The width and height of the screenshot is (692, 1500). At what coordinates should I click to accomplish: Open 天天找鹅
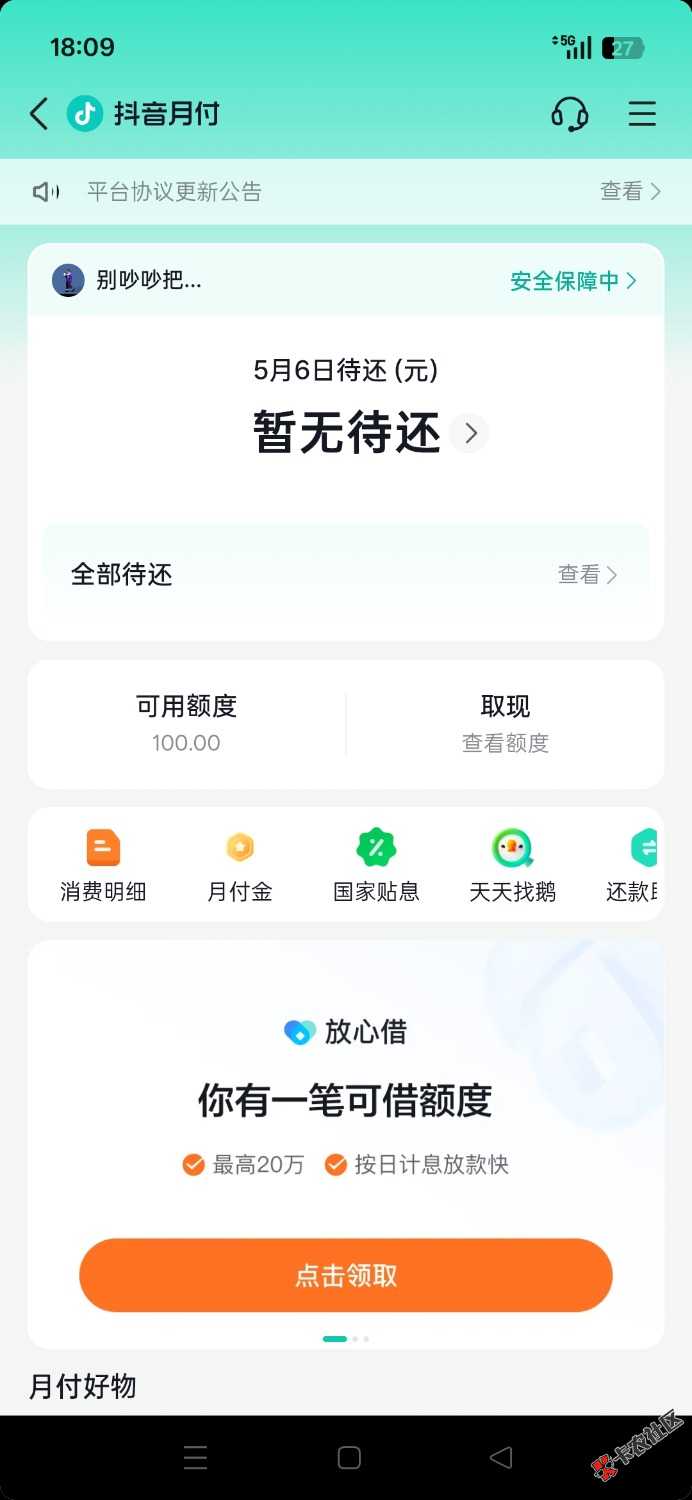512,865
